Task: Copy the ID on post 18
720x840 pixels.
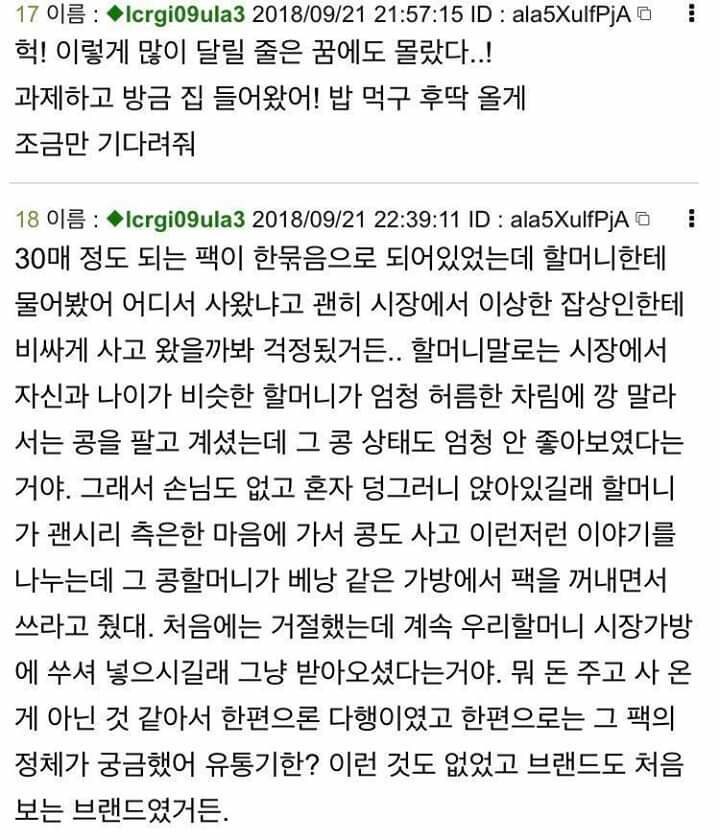Action: pos(645,219)
